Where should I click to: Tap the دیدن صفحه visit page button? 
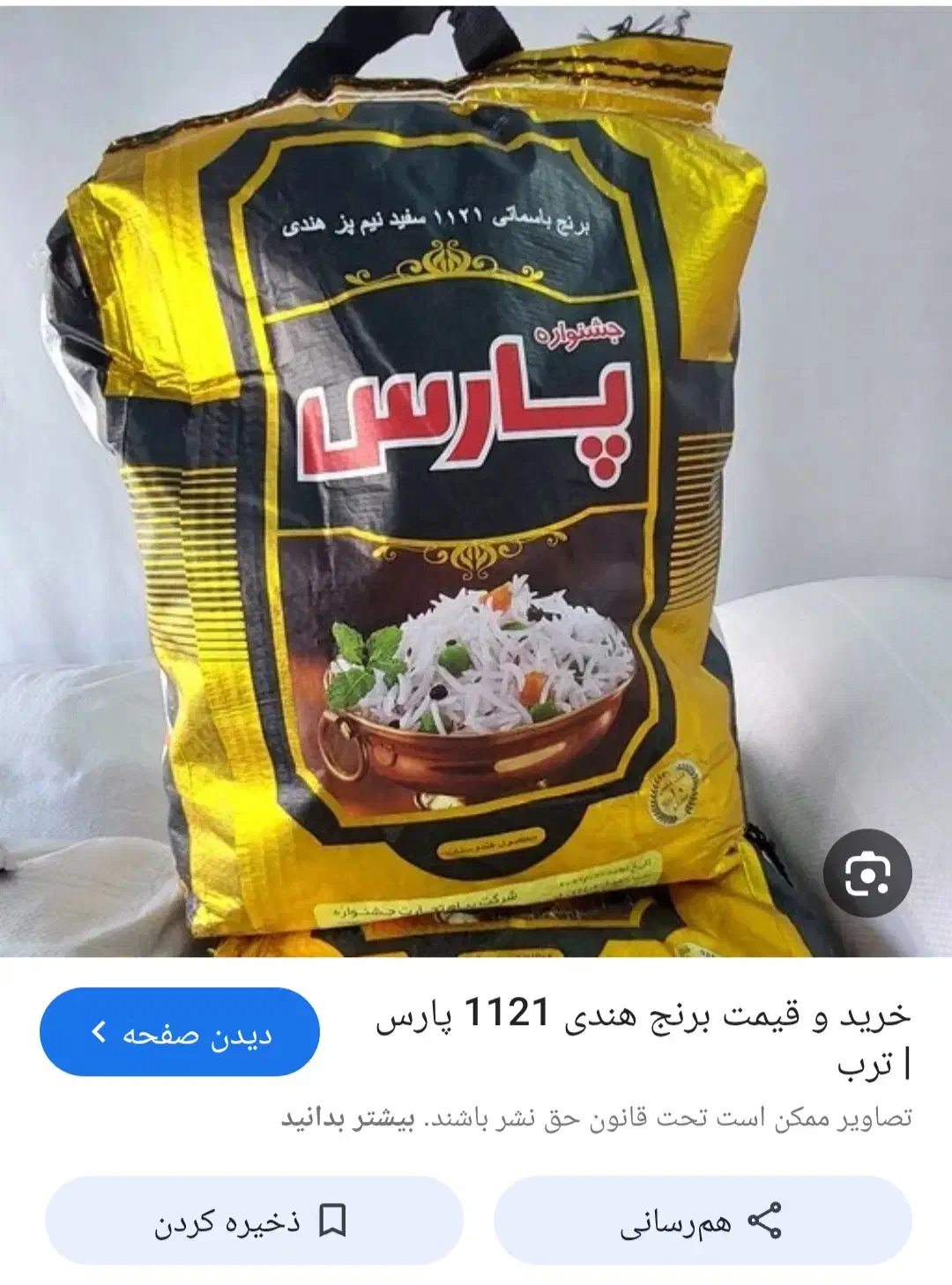[x=181, y=1032]
